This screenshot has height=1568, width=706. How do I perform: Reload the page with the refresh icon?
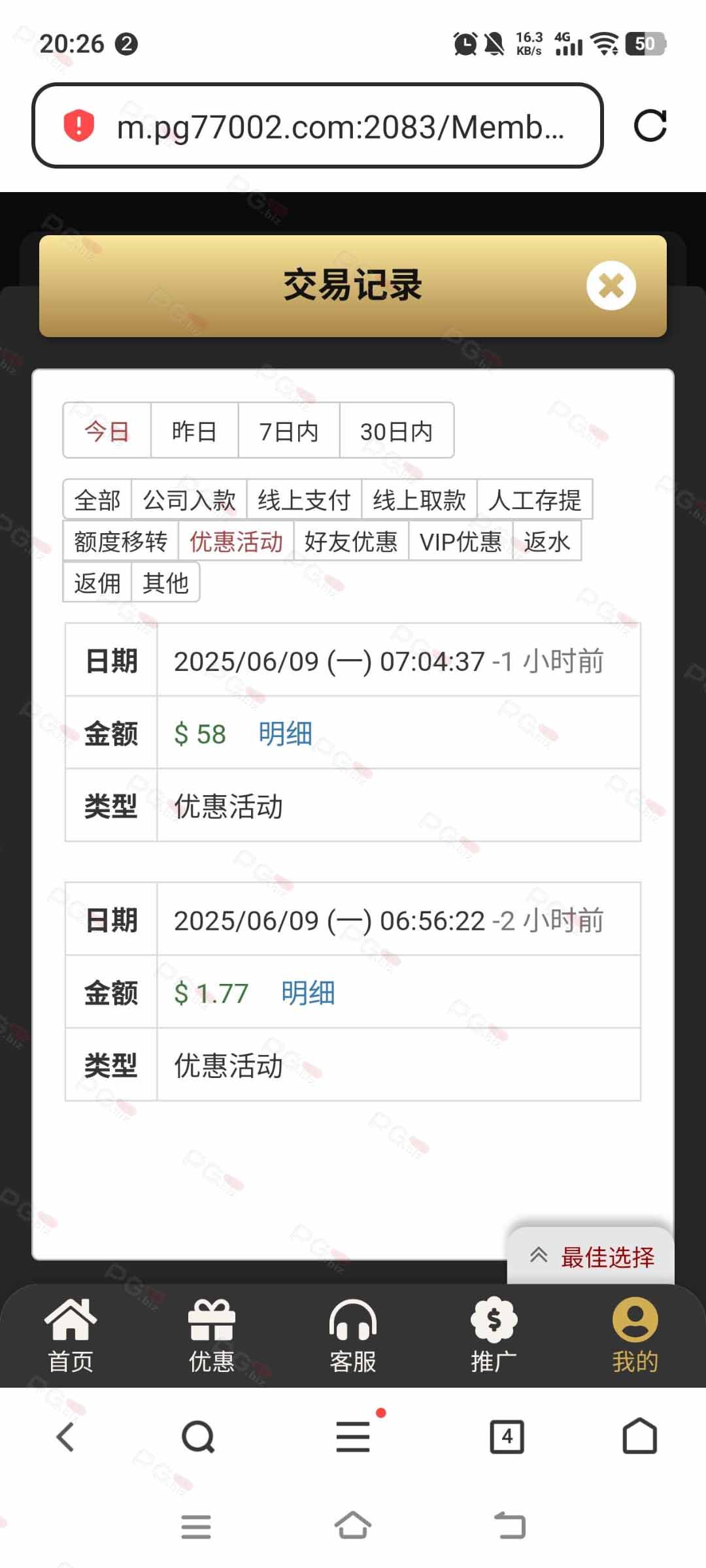(650, 125)
